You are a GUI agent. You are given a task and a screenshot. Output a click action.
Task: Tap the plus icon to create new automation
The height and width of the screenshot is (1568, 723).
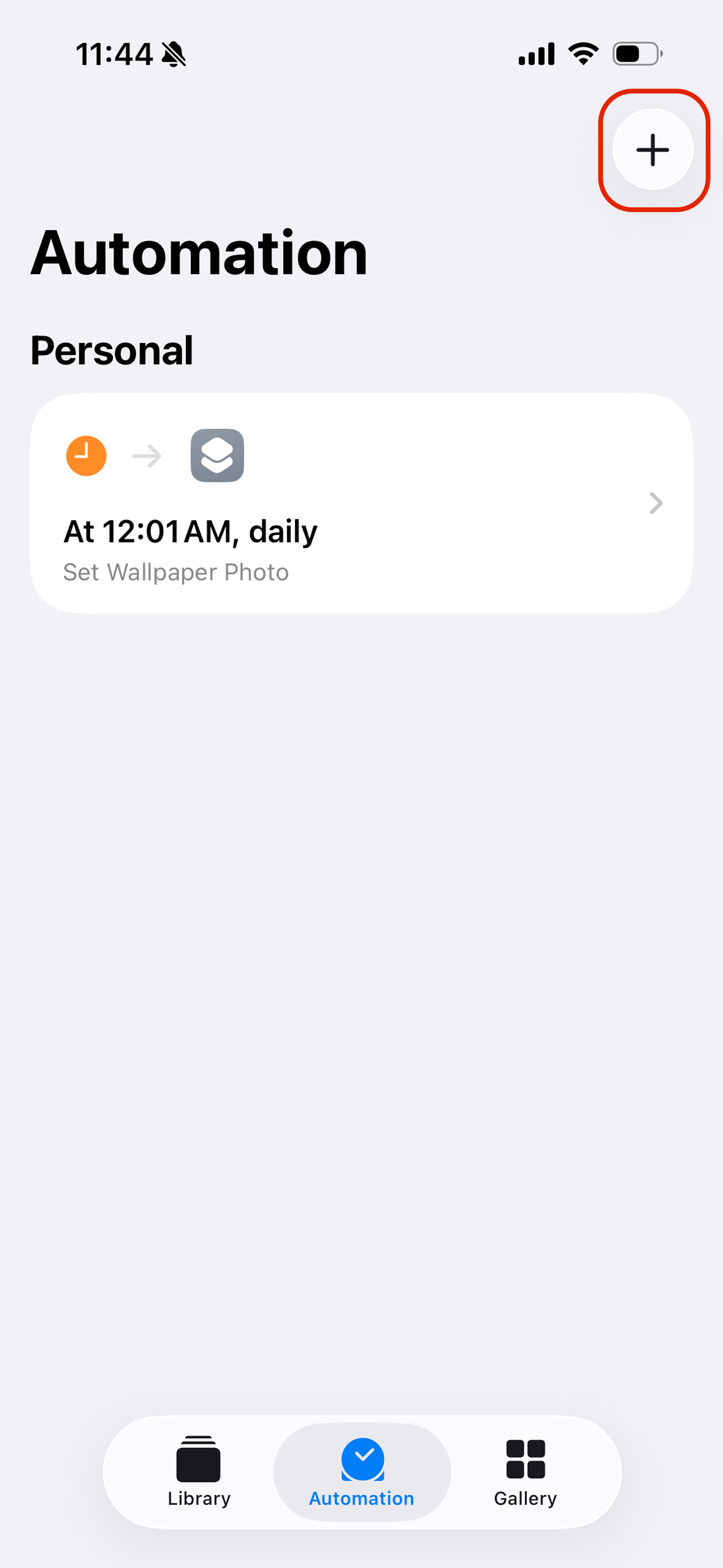[653, 150]
